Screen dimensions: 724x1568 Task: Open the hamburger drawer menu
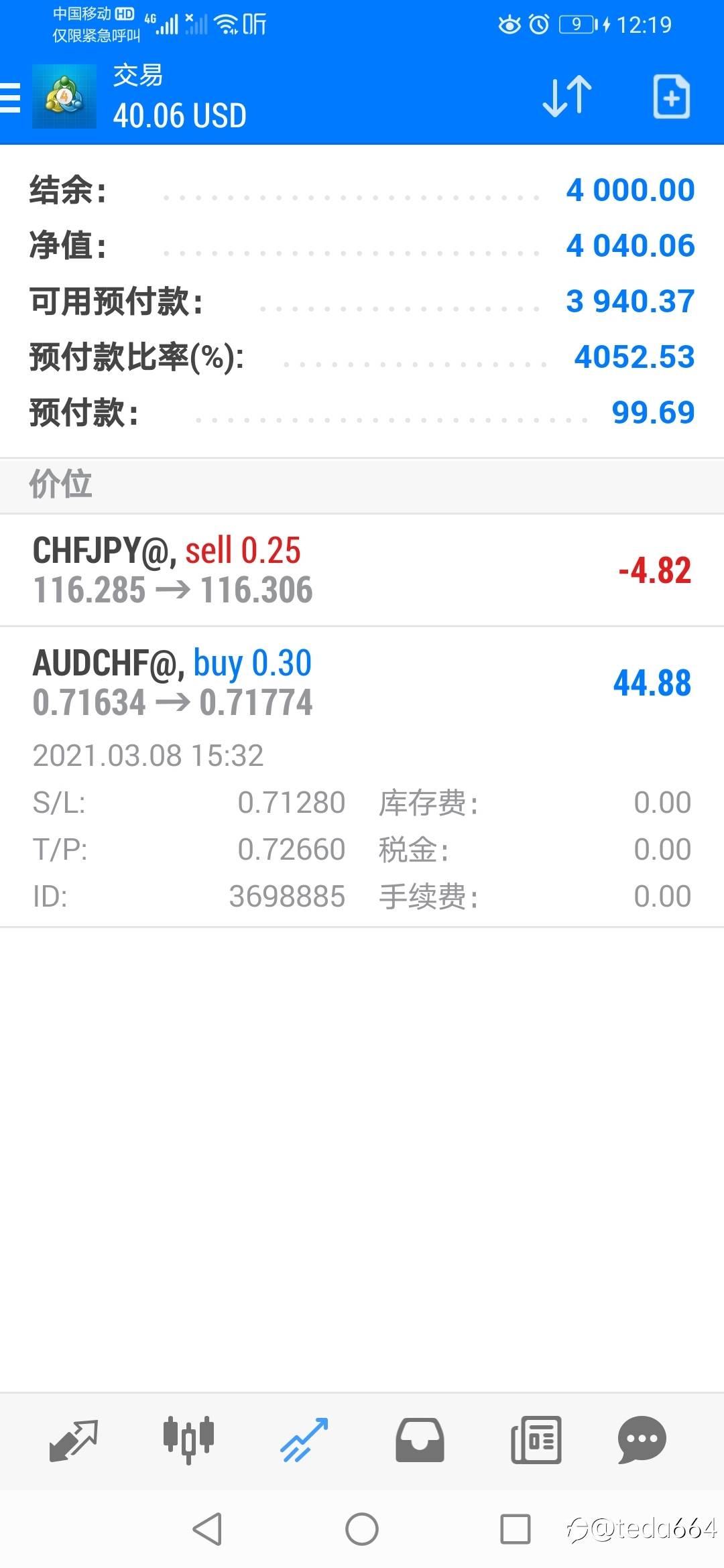(9, 98)
